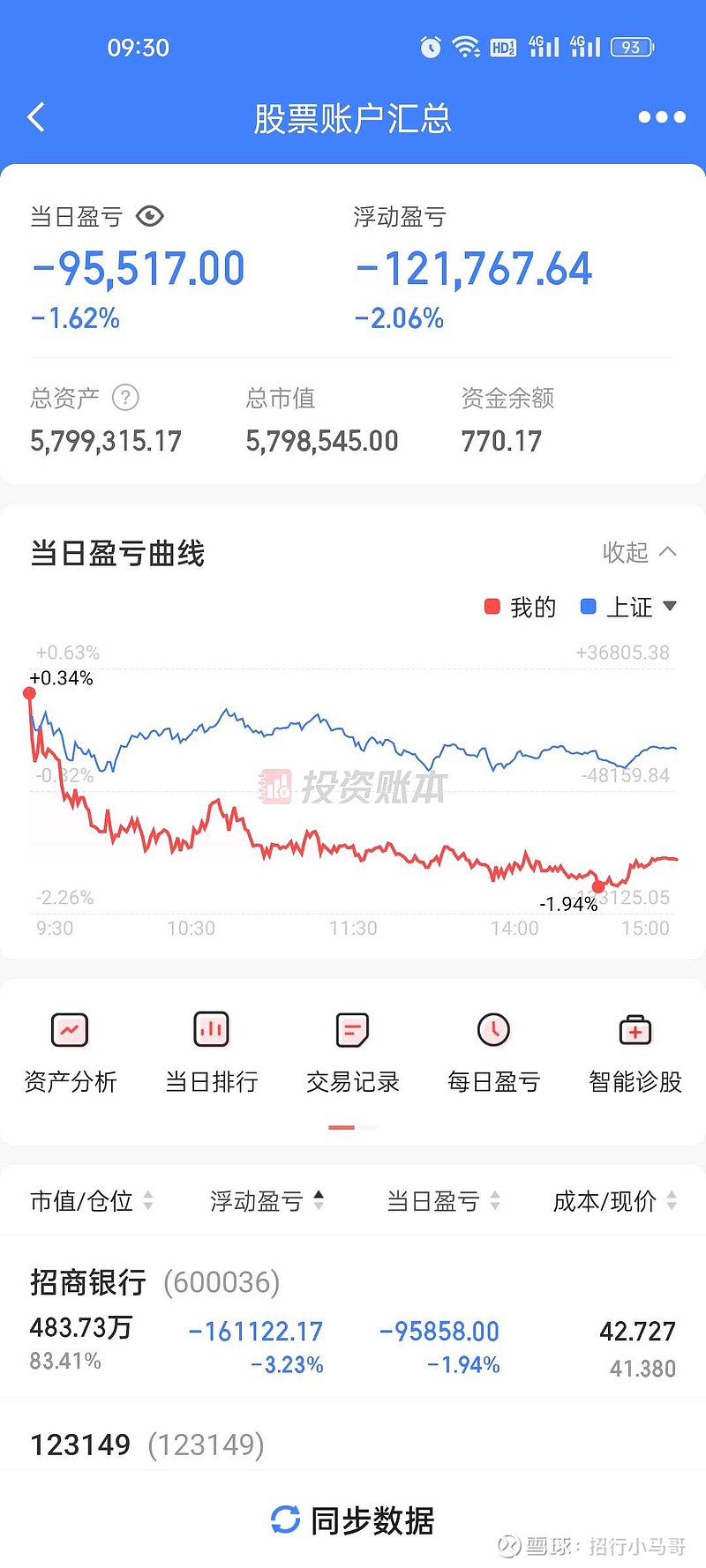The width and height of the screenshot is (706, 1568).
Task: Tap the question mark beside 总资产
Action: tap(125, 398)
